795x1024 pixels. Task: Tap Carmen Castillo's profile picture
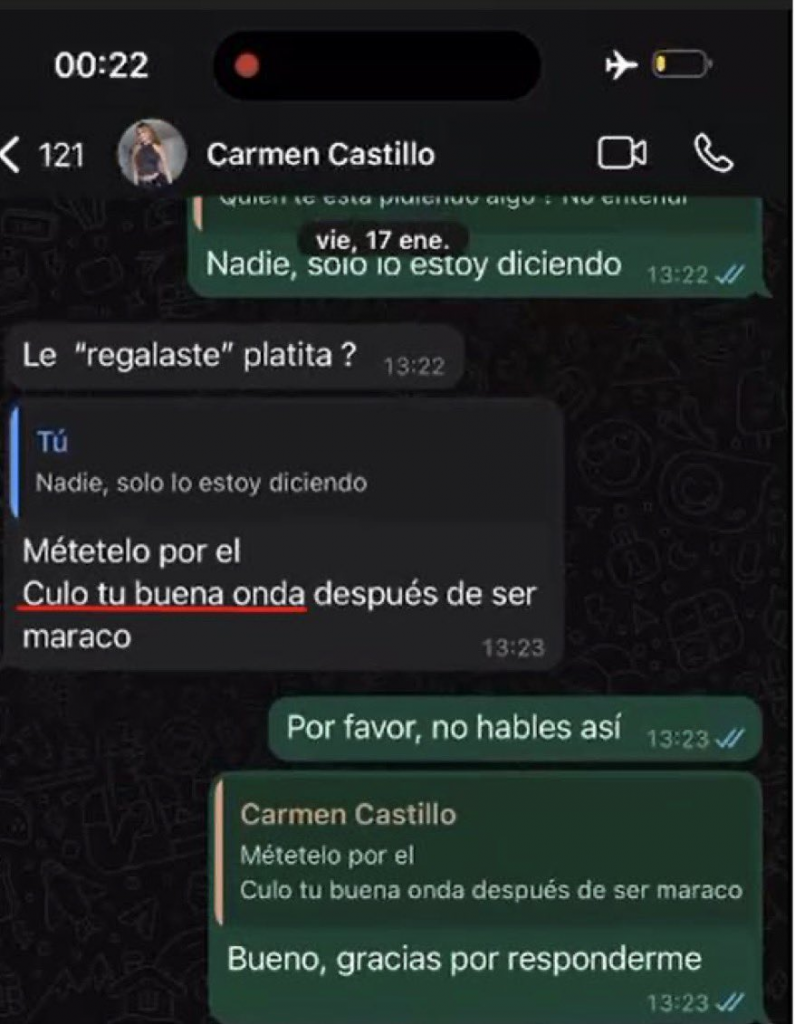tap(152, 154)
